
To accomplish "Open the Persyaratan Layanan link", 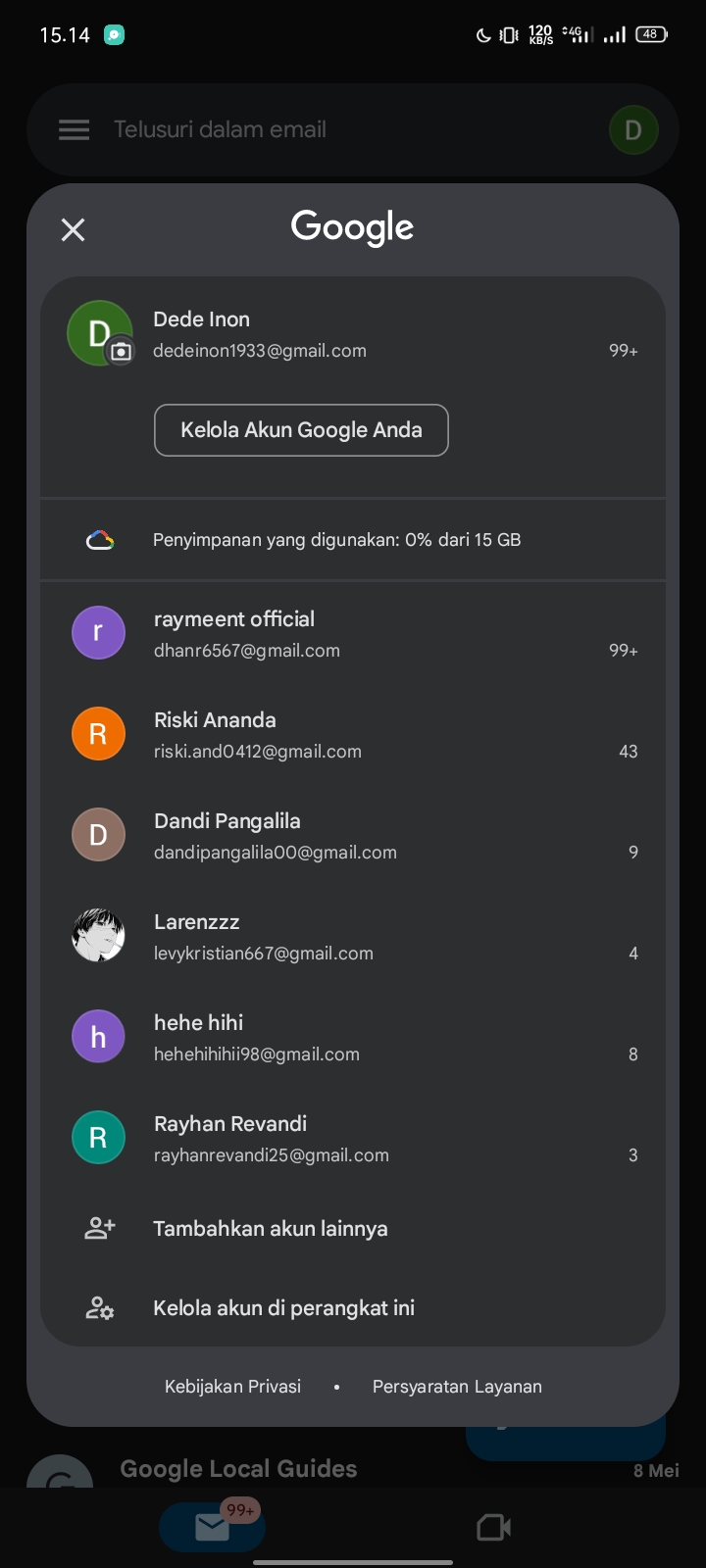I will coord(457,1387).
